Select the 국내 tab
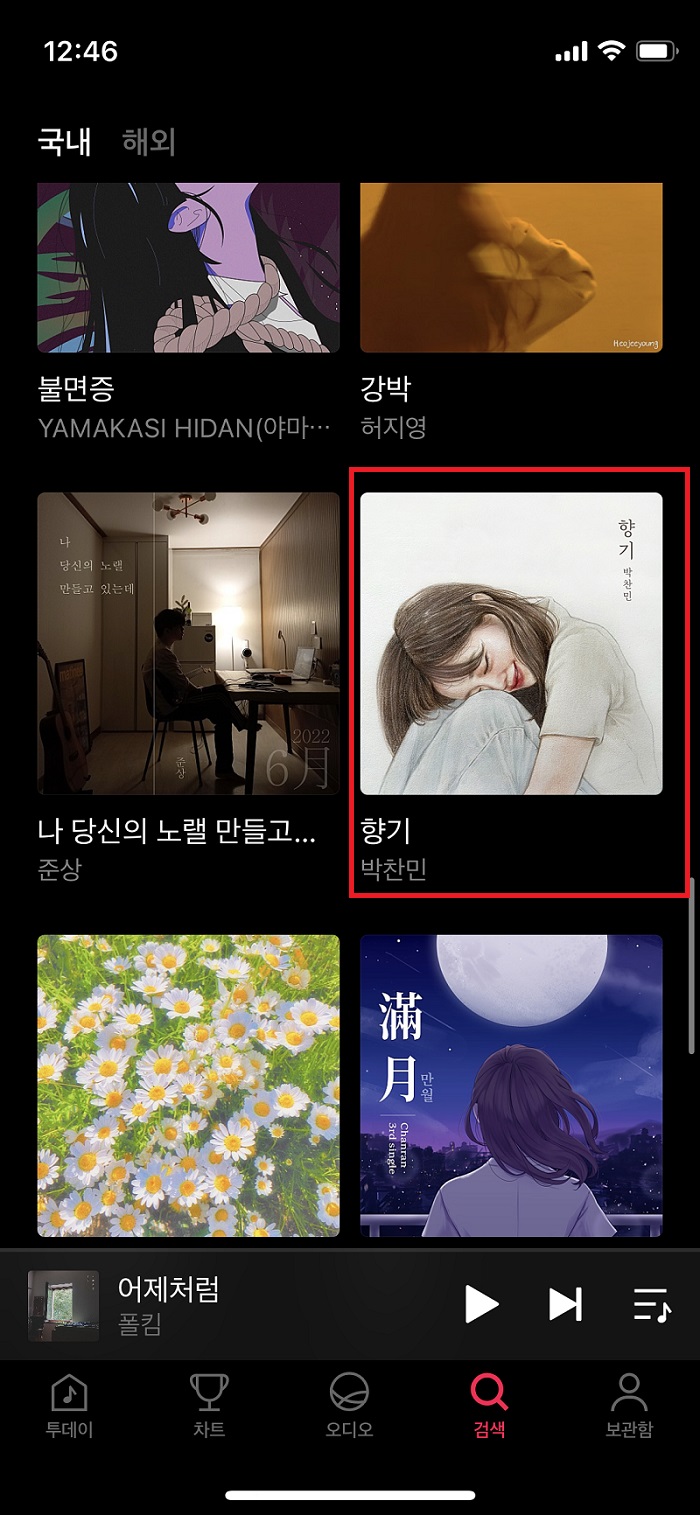This screenshot has height=1515, width=700. point(65,142)
